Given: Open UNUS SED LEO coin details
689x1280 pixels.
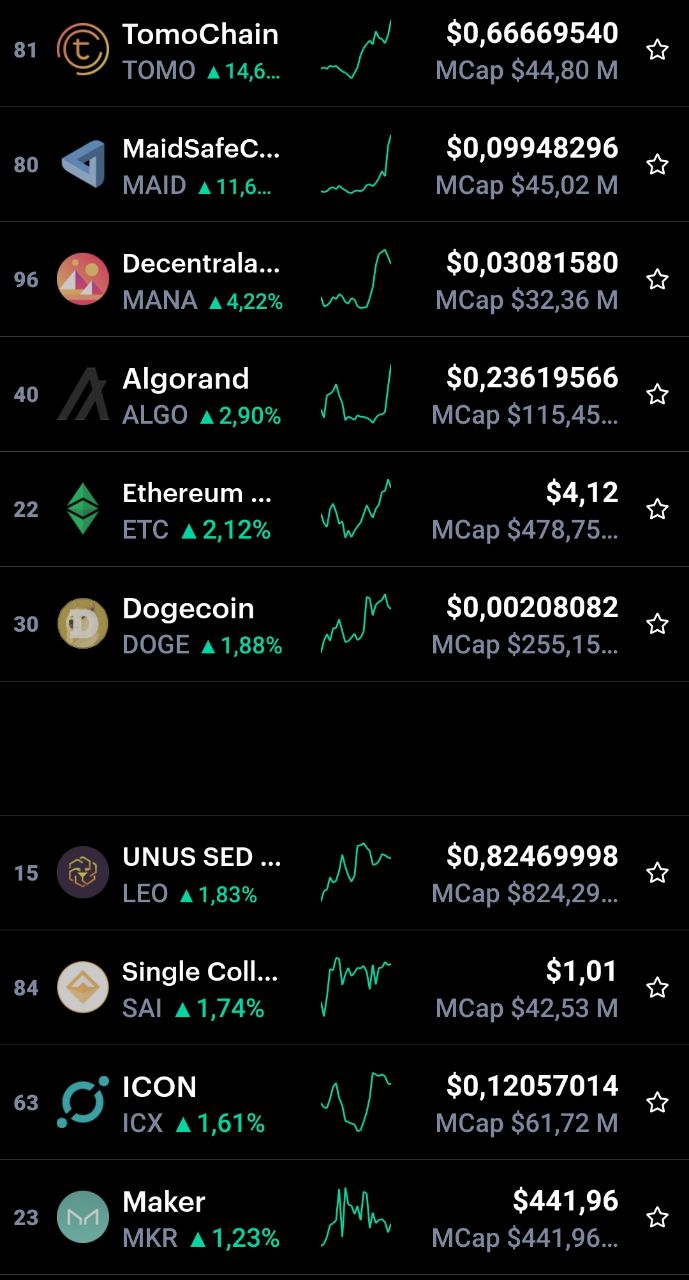Looking at the screenshot, I should pyautogui.click(x=344, y=873).
